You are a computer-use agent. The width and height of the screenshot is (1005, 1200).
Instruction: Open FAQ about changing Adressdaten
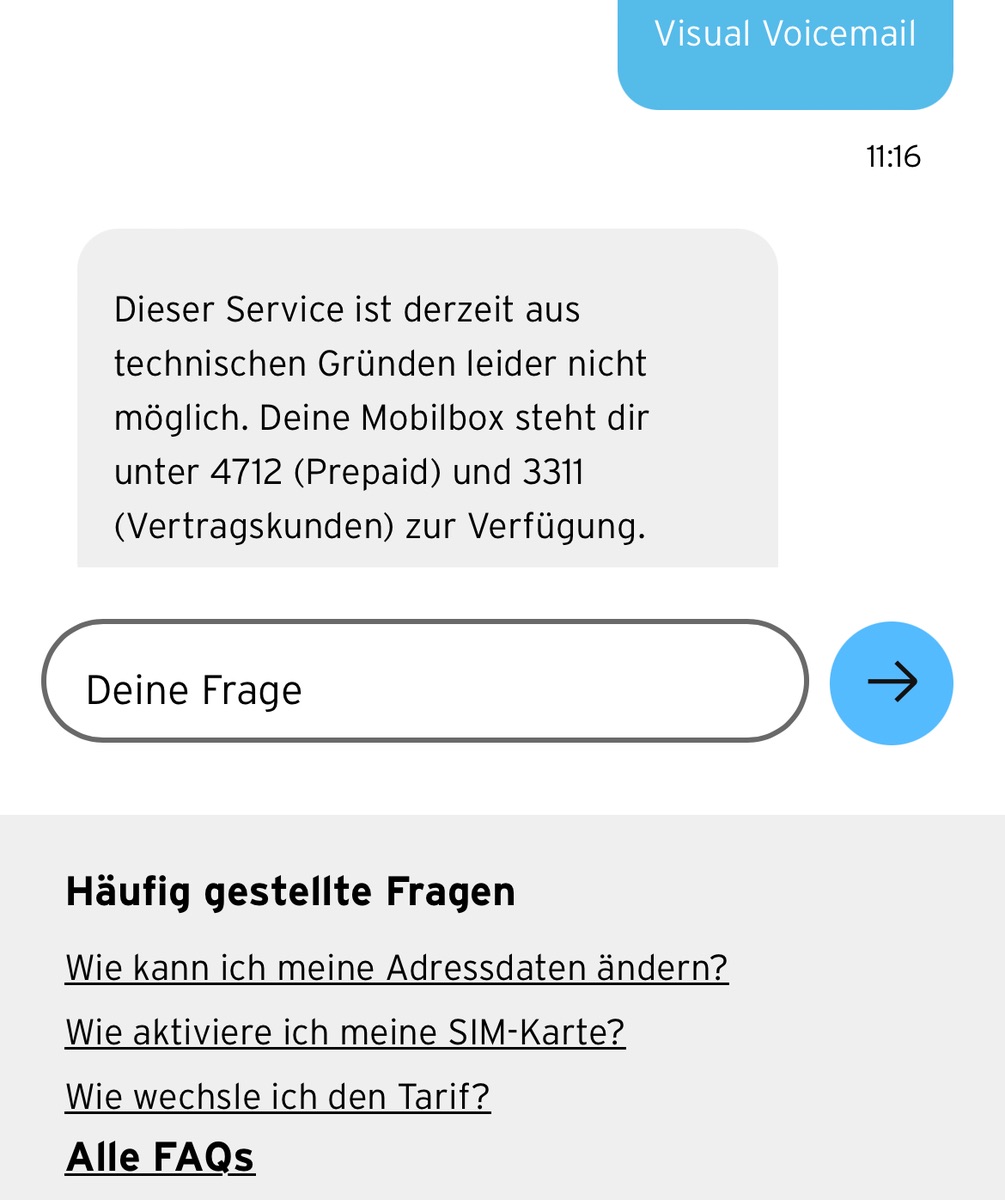click(396, 968)
